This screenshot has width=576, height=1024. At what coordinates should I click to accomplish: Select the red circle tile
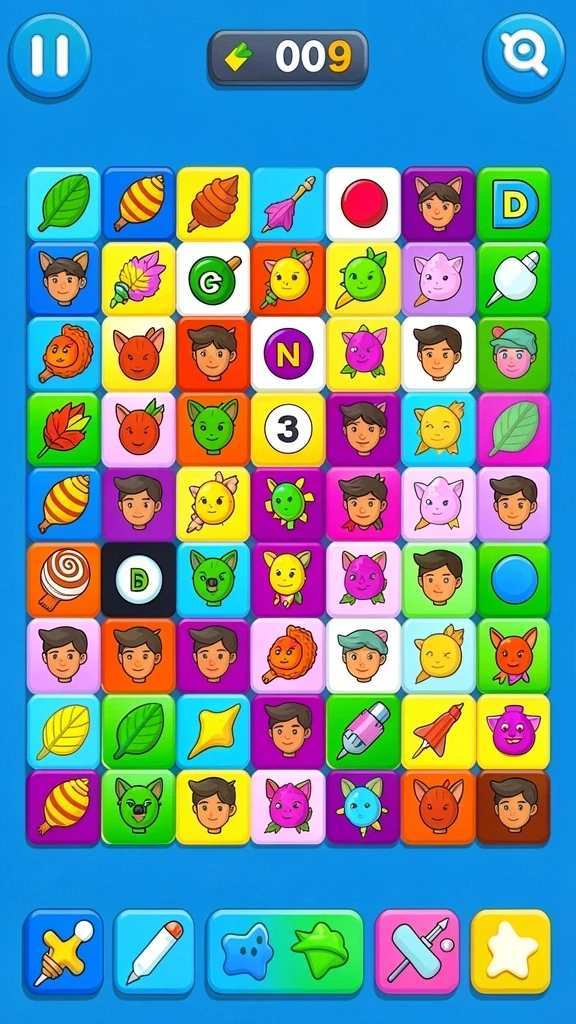coord(363,204)
